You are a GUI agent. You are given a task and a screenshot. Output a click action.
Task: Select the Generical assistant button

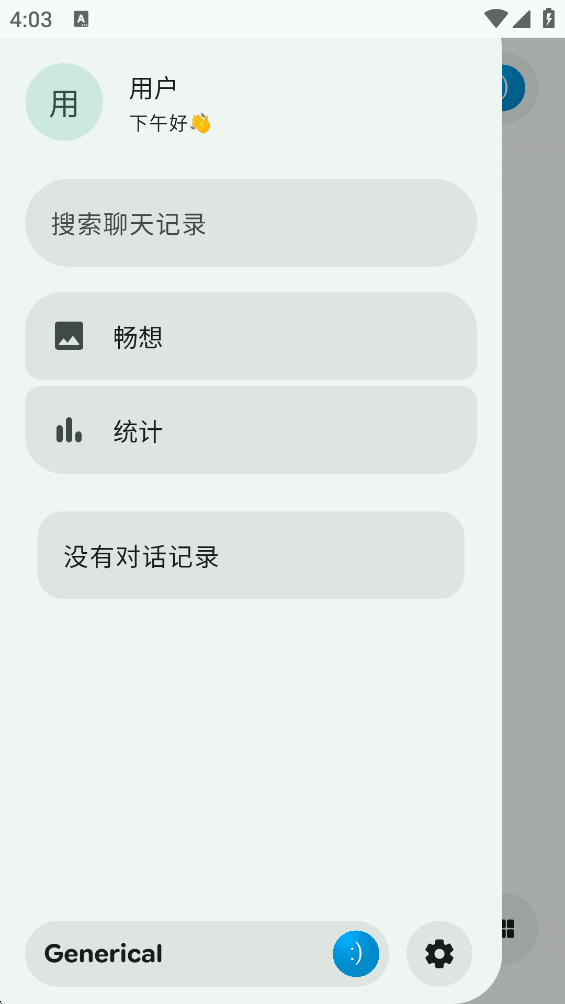pos(207,954)
